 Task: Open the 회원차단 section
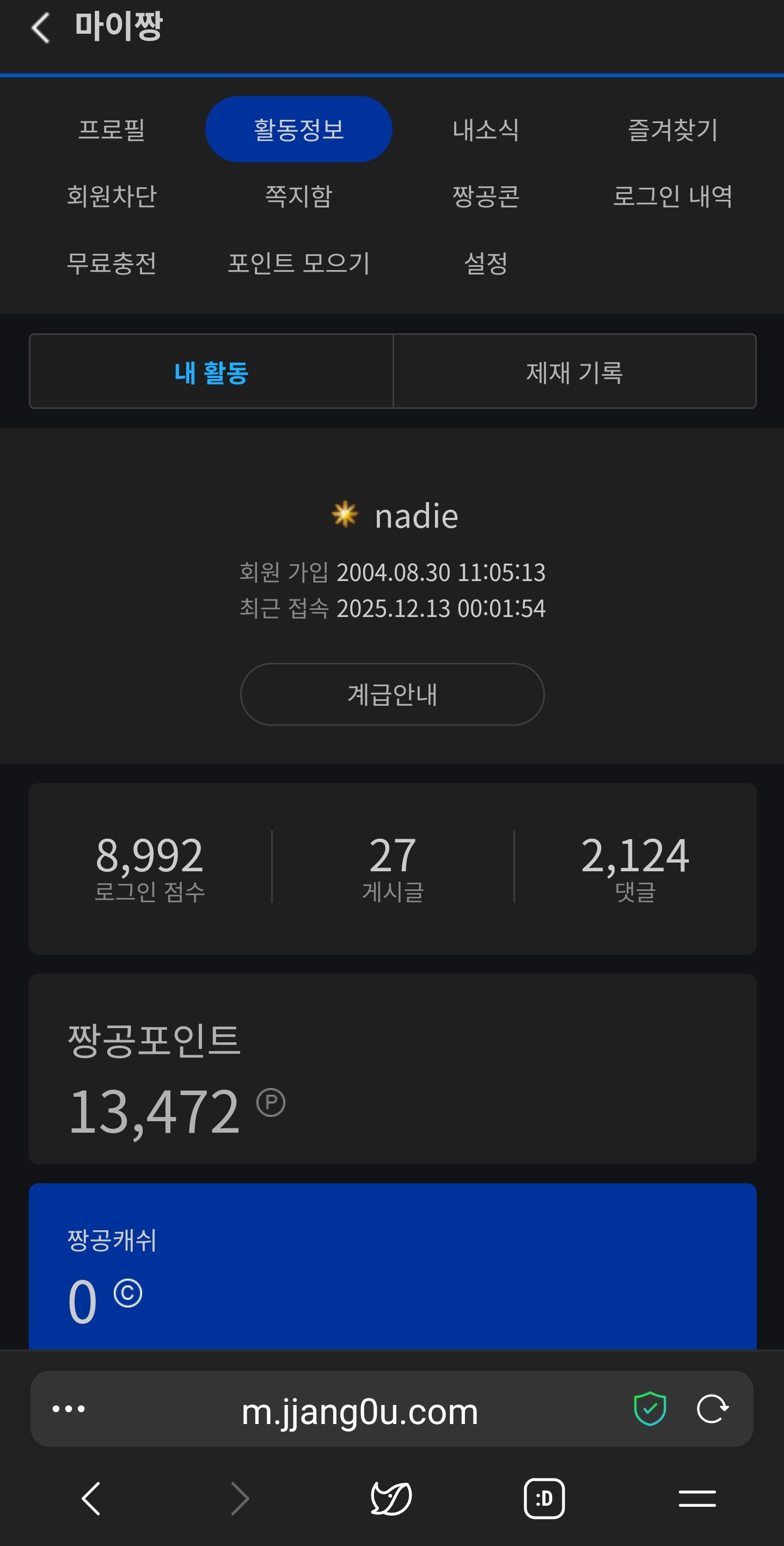pos(112,196)
